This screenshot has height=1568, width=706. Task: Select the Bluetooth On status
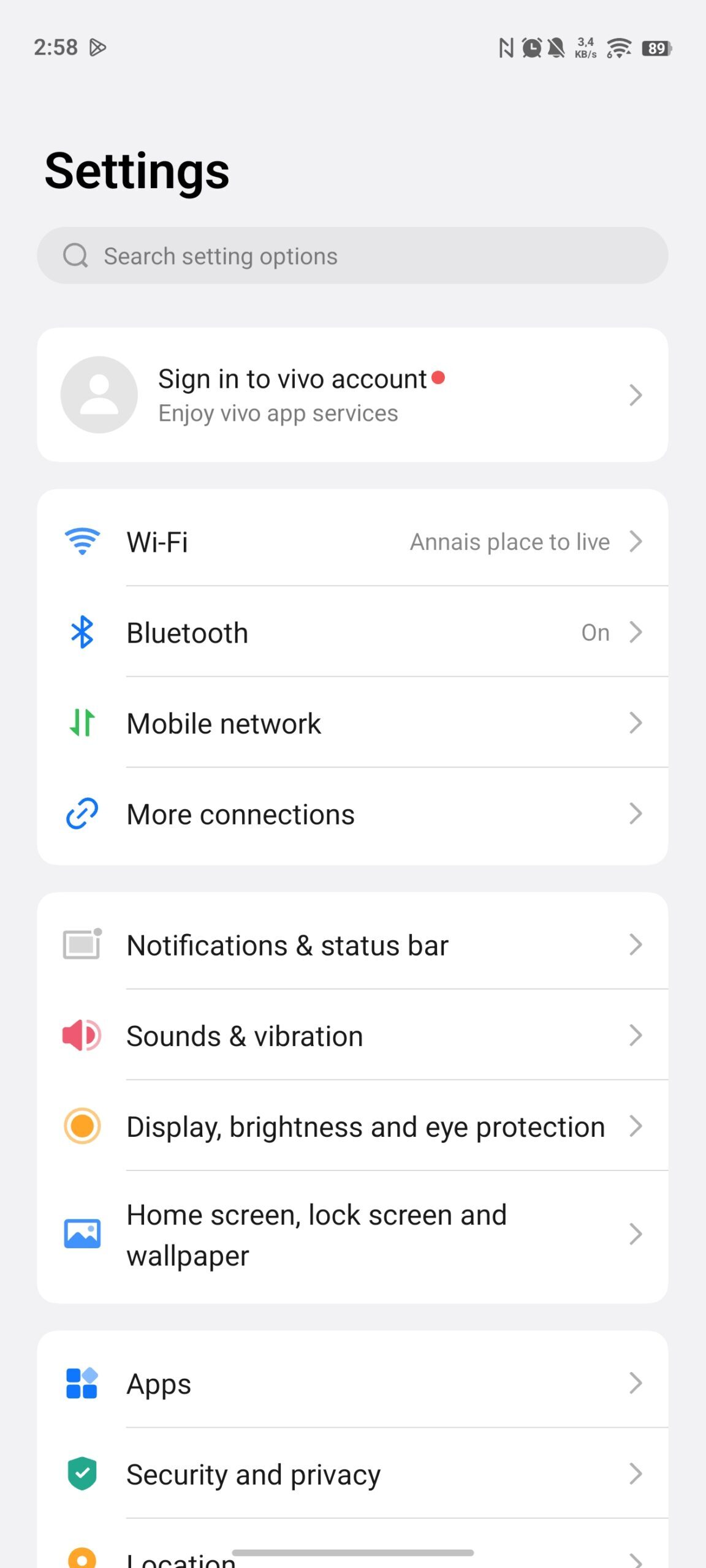click(x=594, y=632)
